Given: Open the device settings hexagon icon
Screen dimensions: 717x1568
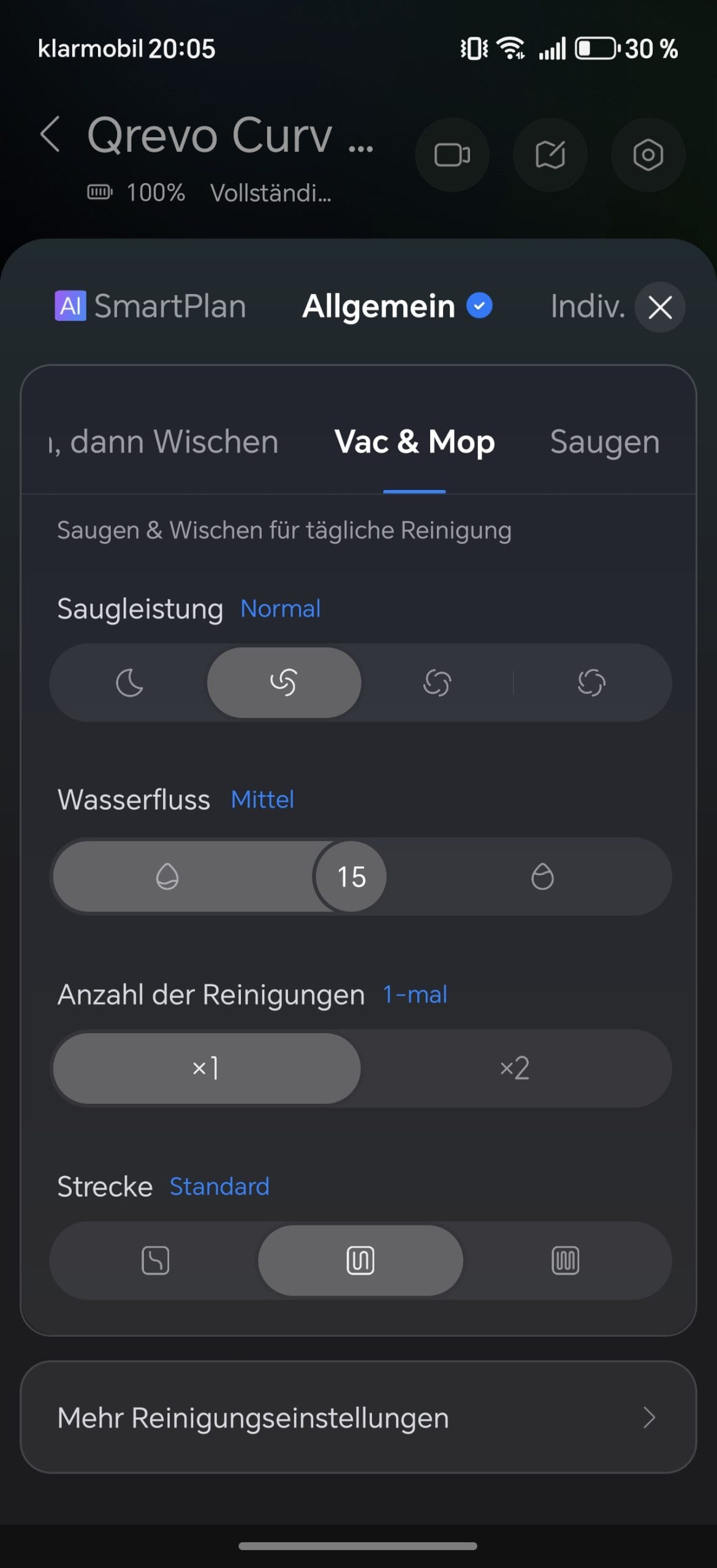Looking at the screenshot, I should tap(648, 155).
